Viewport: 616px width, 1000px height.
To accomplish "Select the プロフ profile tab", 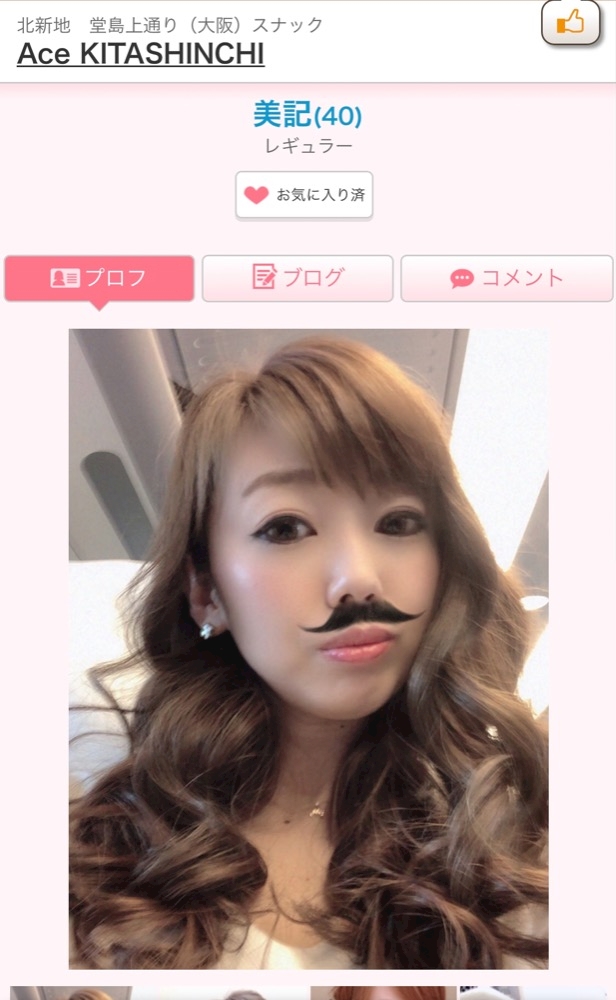I will 99,278.
